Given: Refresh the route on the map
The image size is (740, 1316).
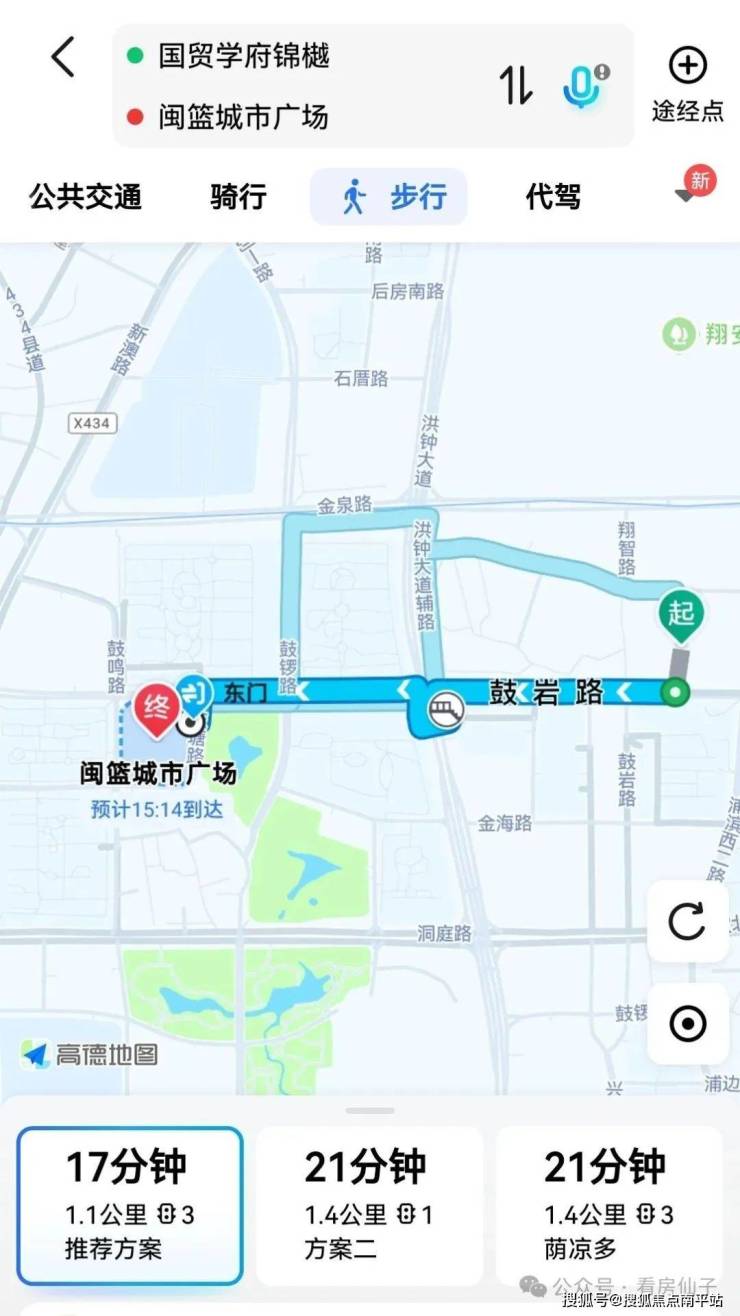Looking at the screenshot, I should point(687,922).
